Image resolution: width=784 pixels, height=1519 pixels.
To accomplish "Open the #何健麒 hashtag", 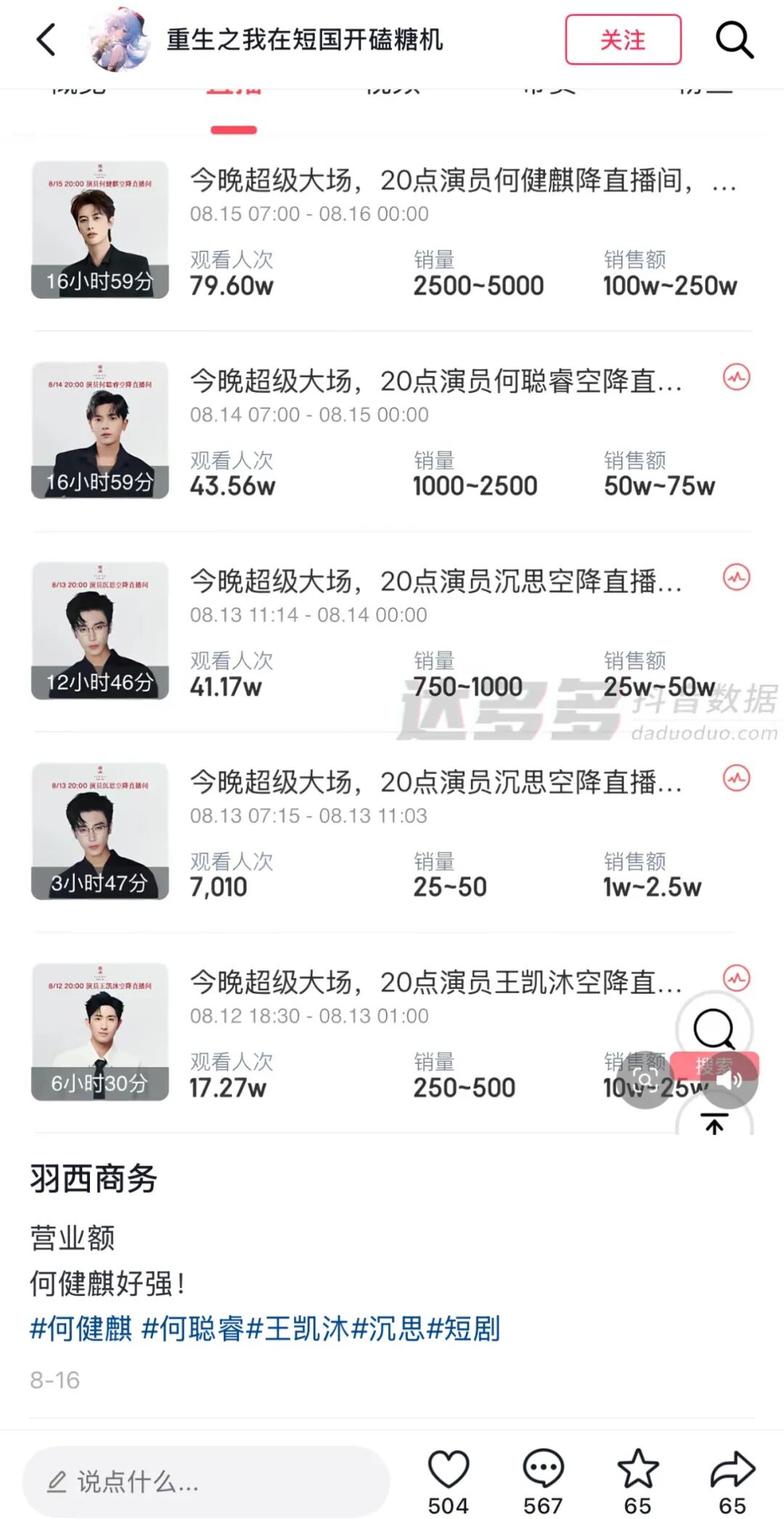I will click(81, 1329).
